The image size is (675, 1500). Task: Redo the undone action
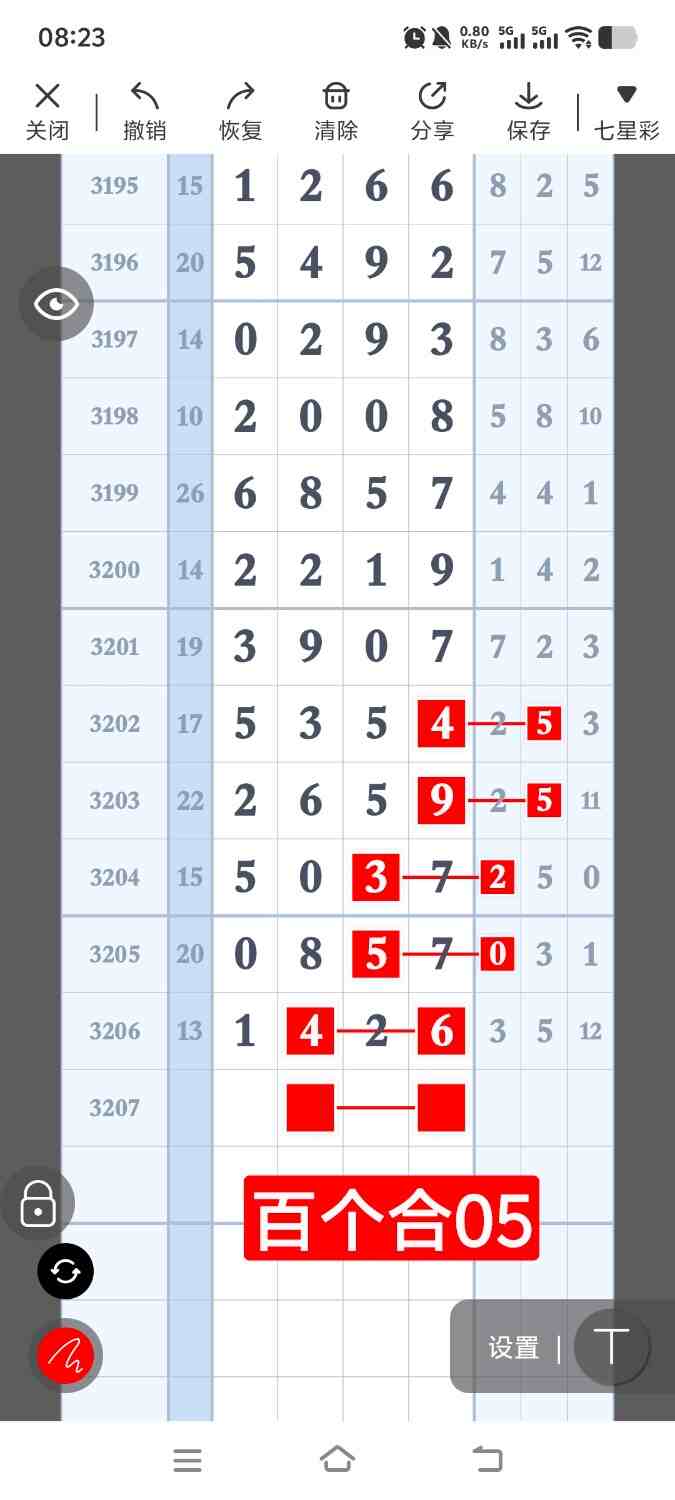click(x=240, y=111)
